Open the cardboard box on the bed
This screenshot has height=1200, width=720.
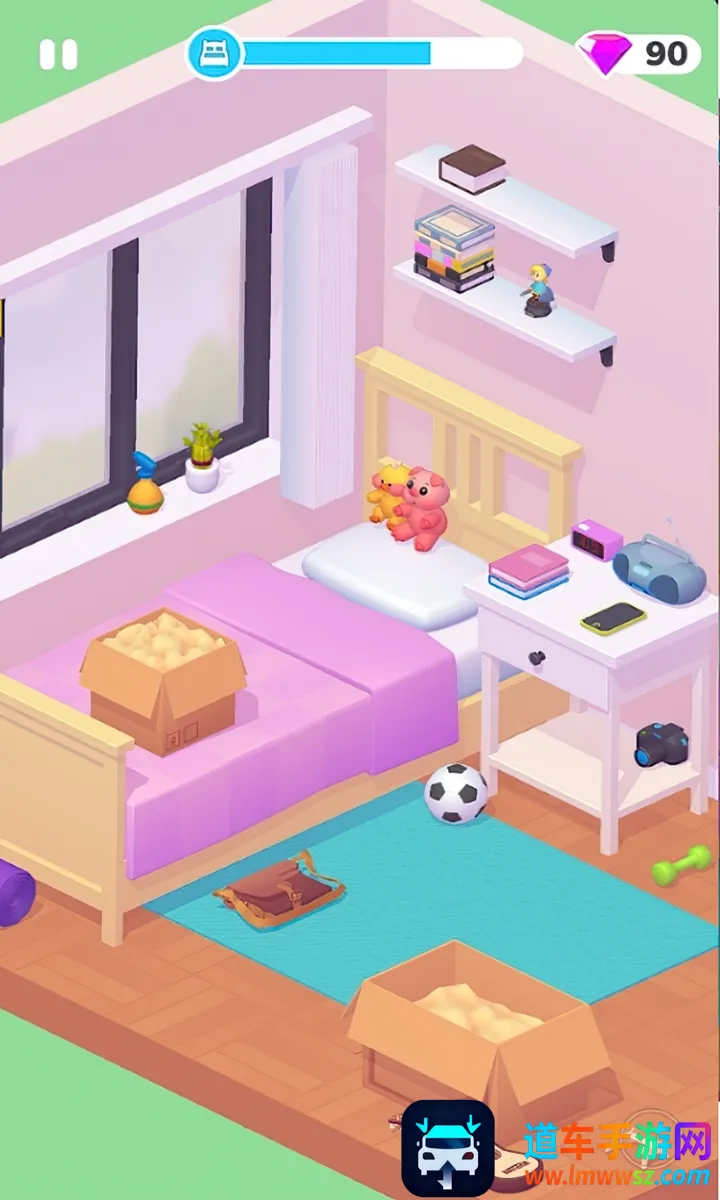(x=163, y=680)
